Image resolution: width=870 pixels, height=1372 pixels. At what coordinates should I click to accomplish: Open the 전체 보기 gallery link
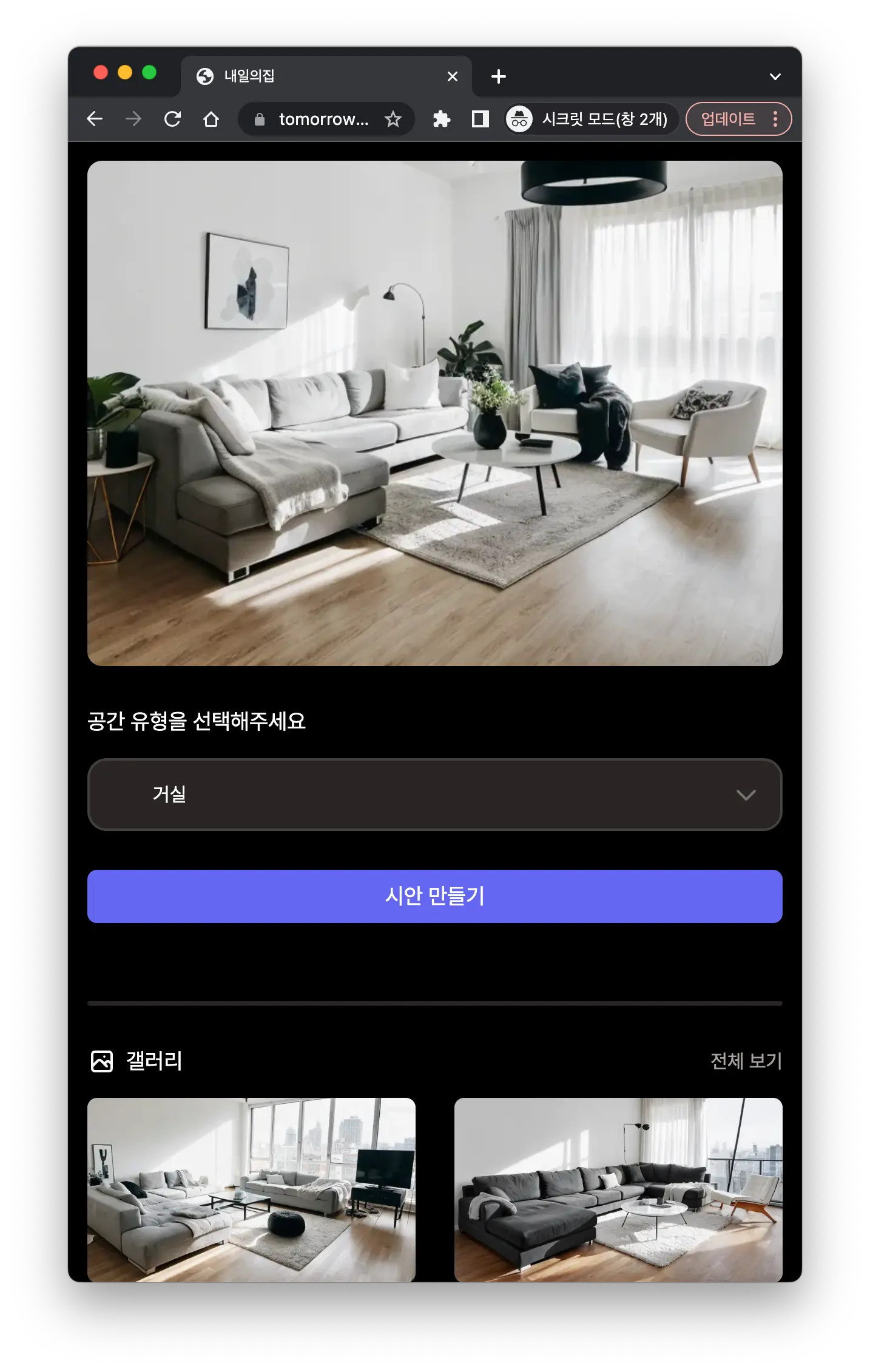[746, 1061]
